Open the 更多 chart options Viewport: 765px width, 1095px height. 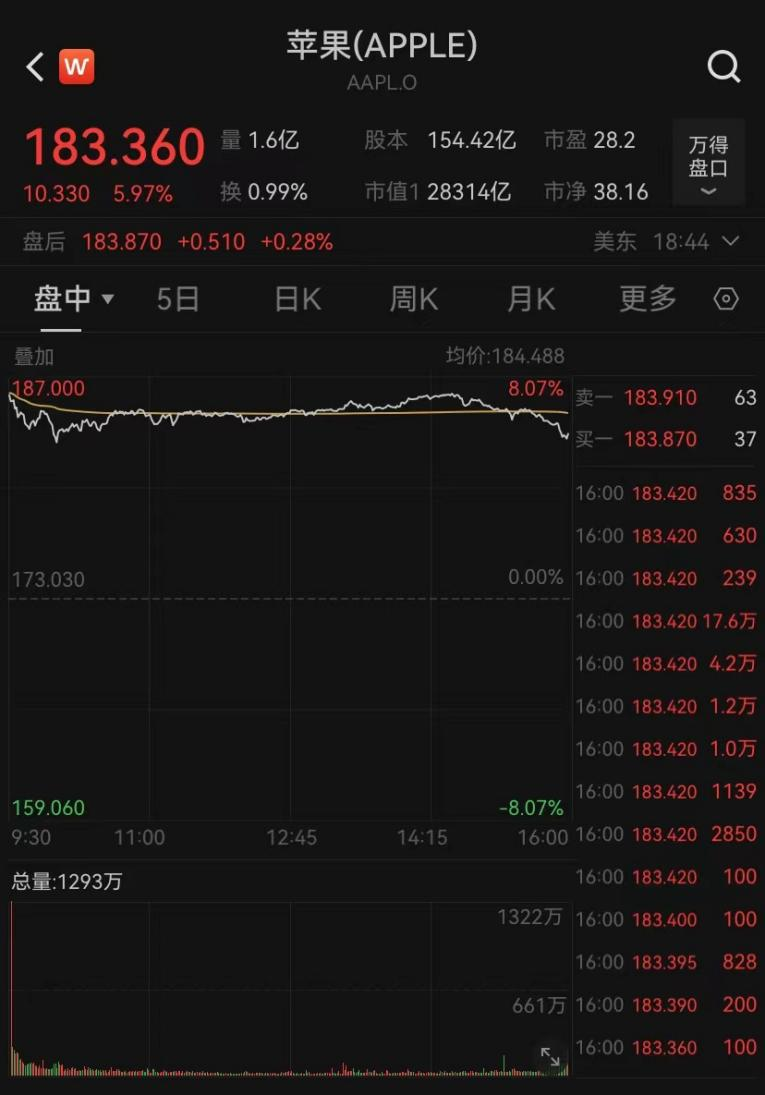648,298
